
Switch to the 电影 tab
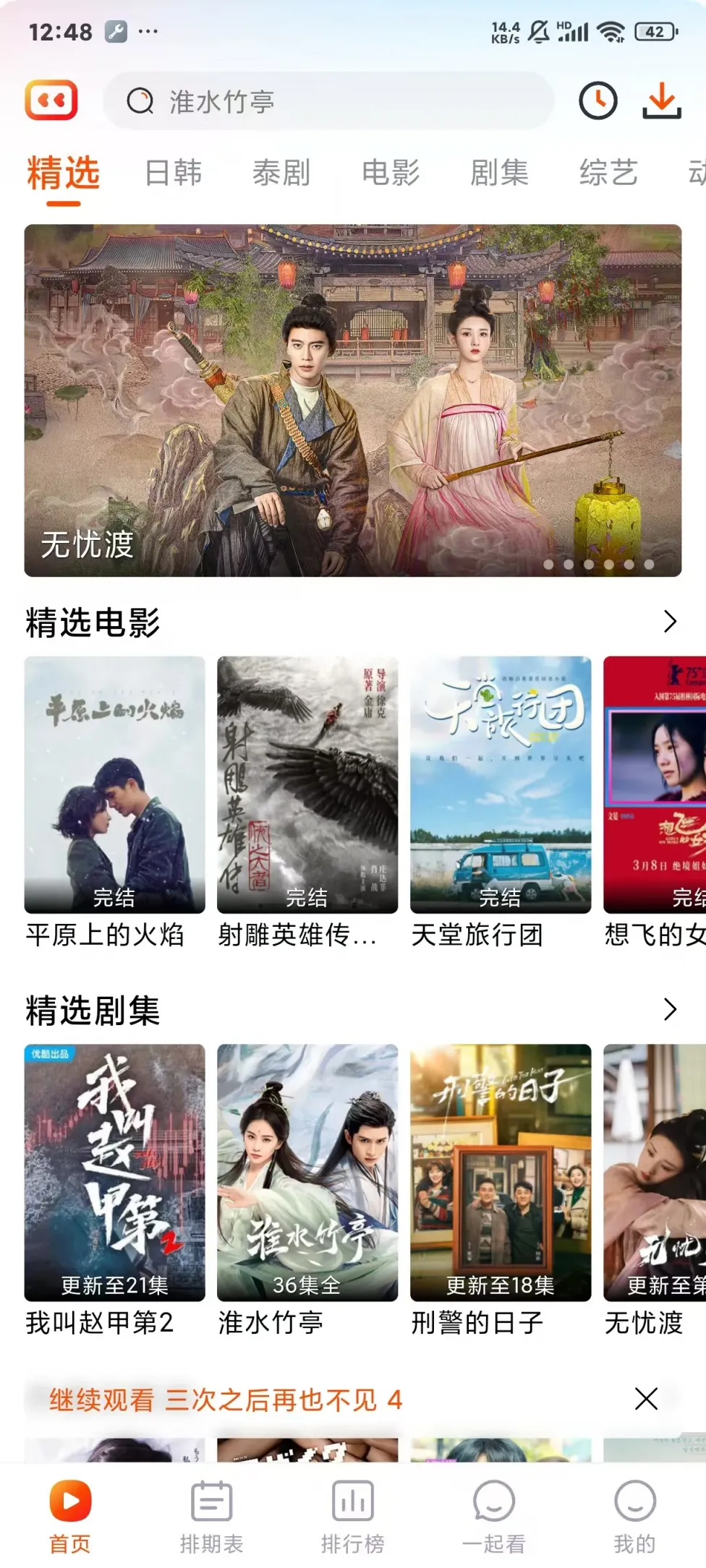[391, 172]
